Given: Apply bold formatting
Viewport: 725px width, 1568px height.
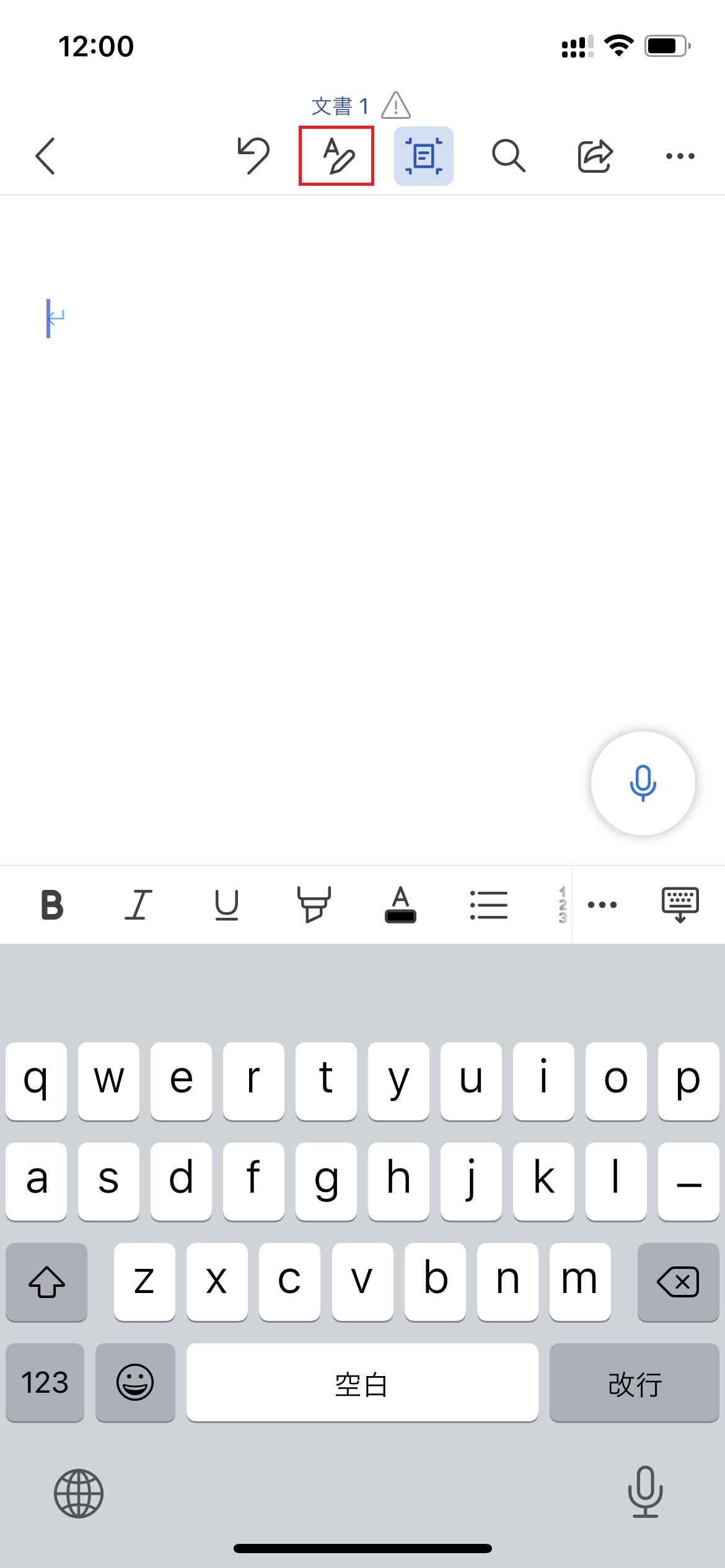Looking at the screenshot, I should tap(52, 905).
